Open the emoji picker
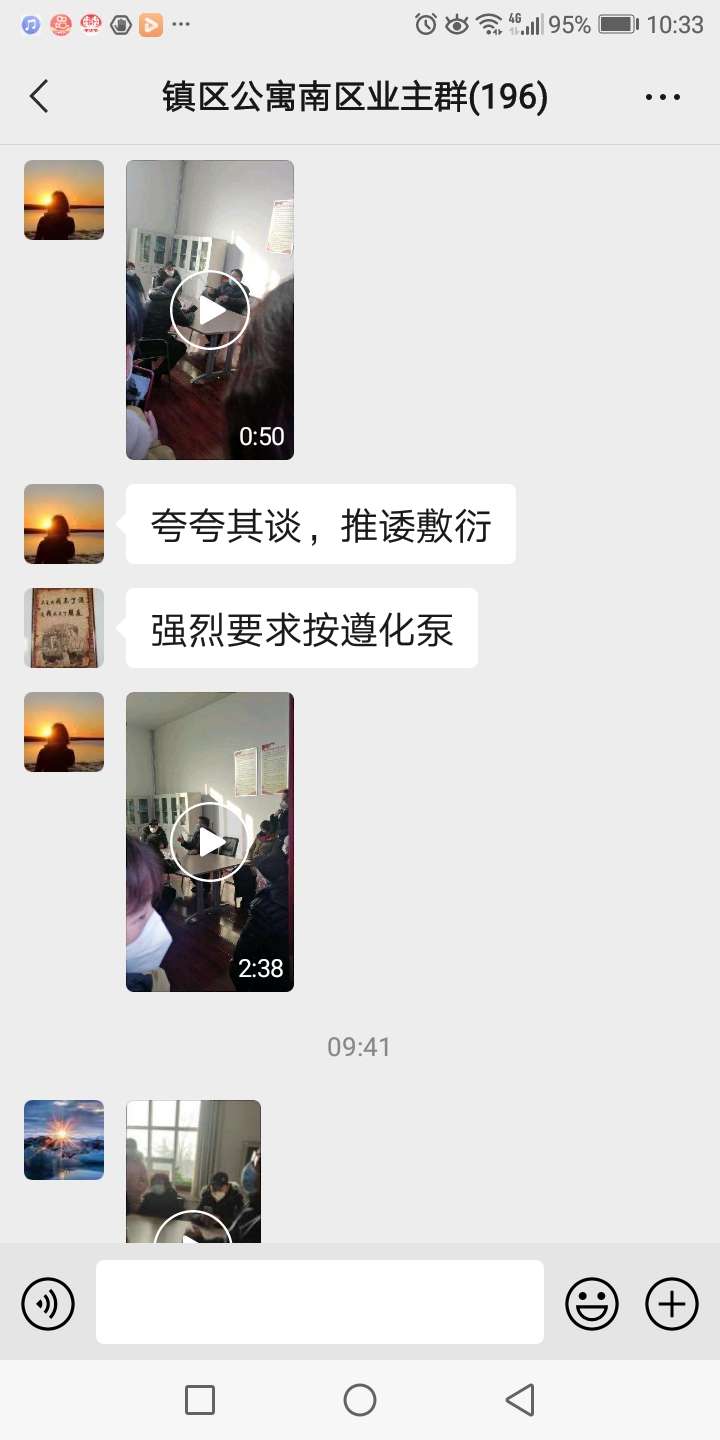This screenshot has height=1440, width=720. [x=592, y=1304]
